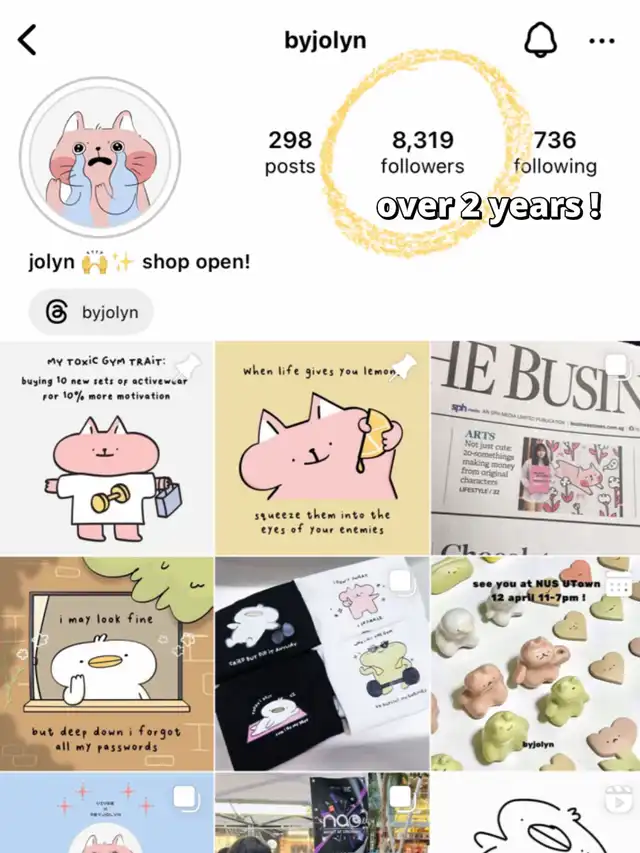Open the three-dot overflow menu
The image size is (640, 853).
pyautogui.click(x=602, y=41)
